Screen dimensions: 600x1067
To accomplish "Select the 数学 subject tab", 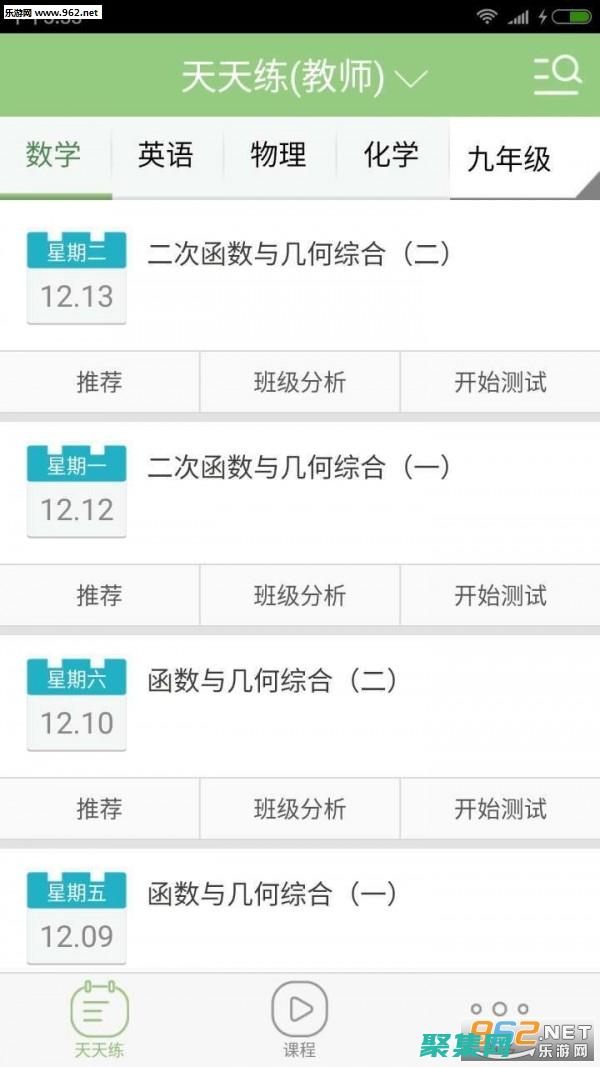I will point(54,155).
